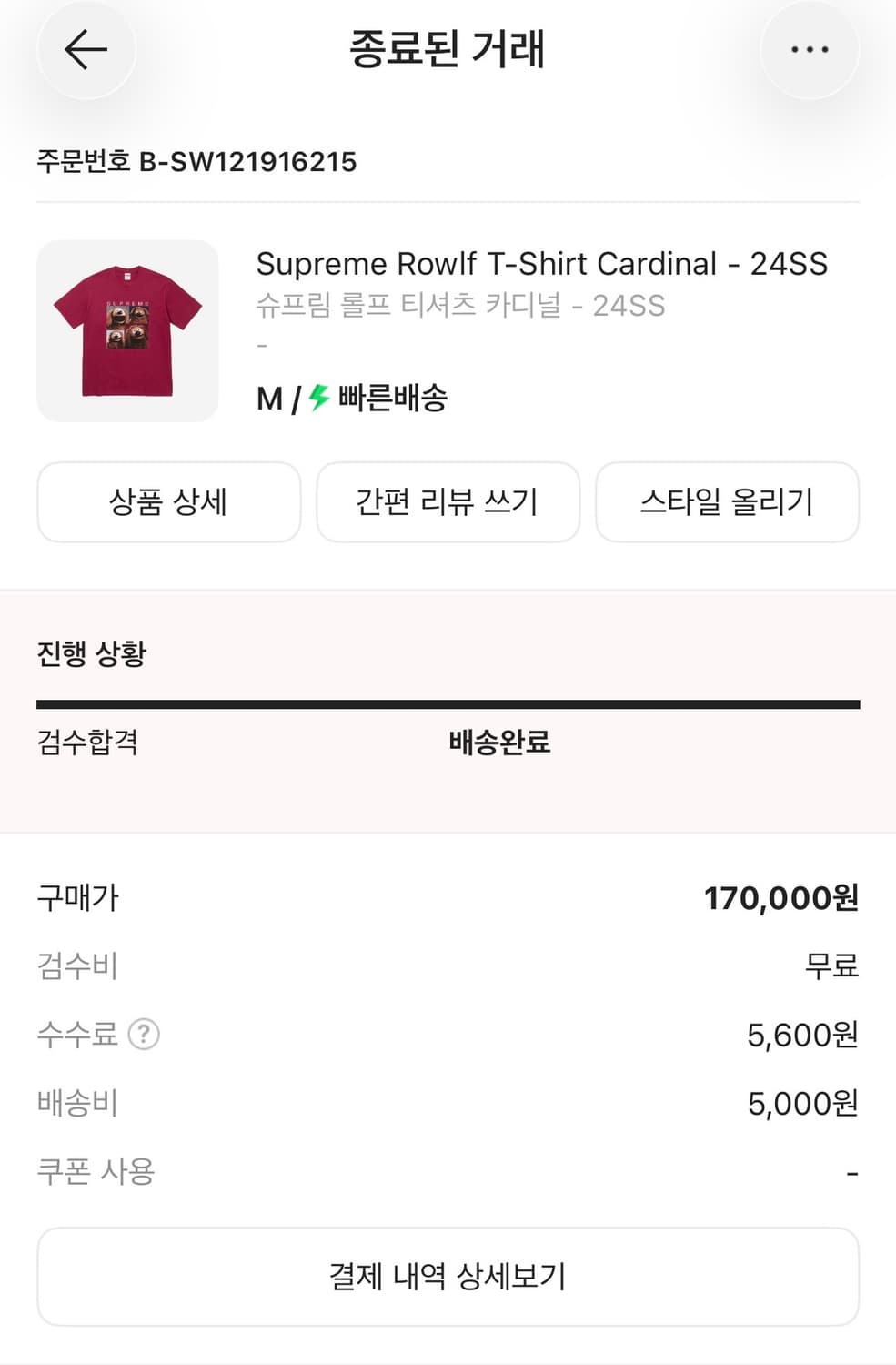Screen dimensions: 896x1365
Task: Tap the delivery progress bar
Action: pos(448,702)
